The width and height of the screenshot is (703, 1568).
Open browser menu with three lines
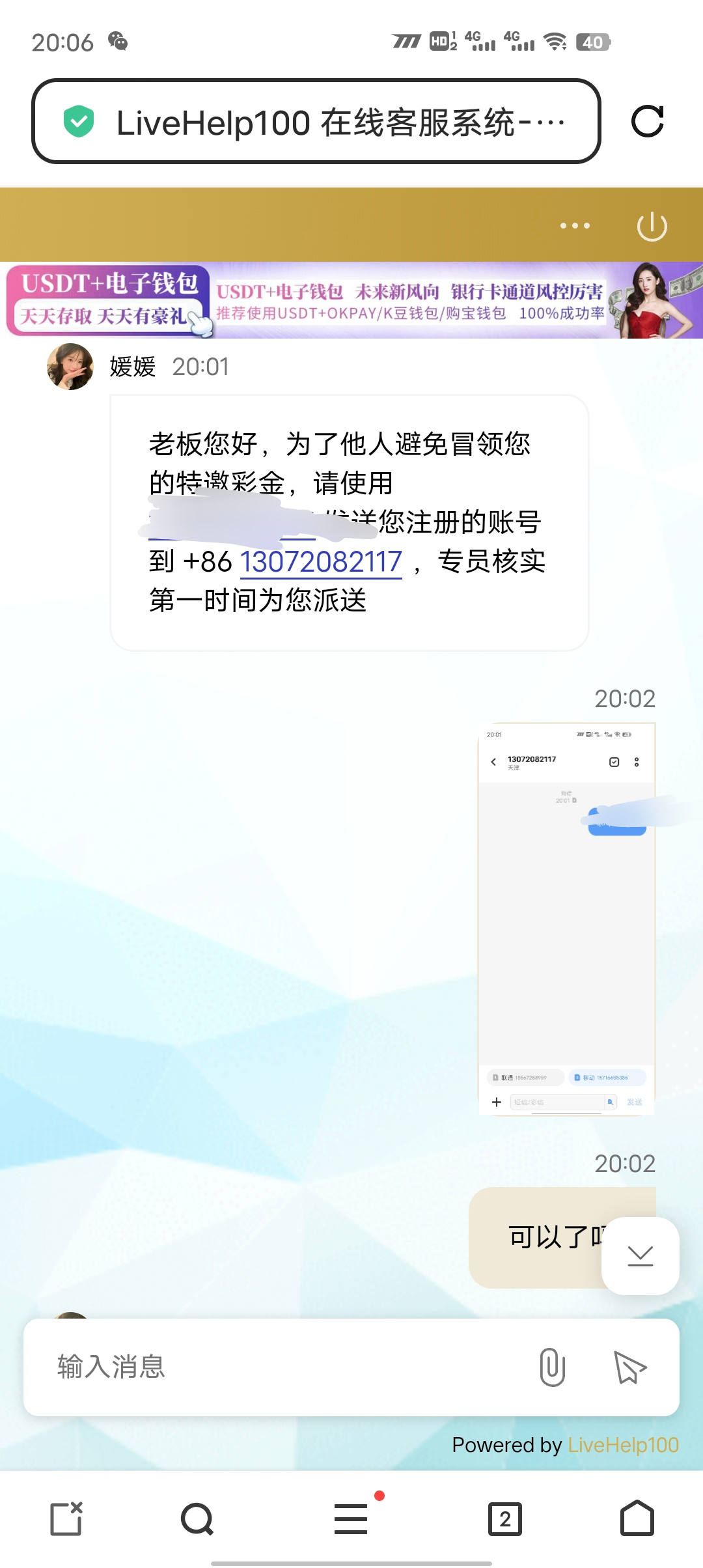click(x=351, y=1519)
